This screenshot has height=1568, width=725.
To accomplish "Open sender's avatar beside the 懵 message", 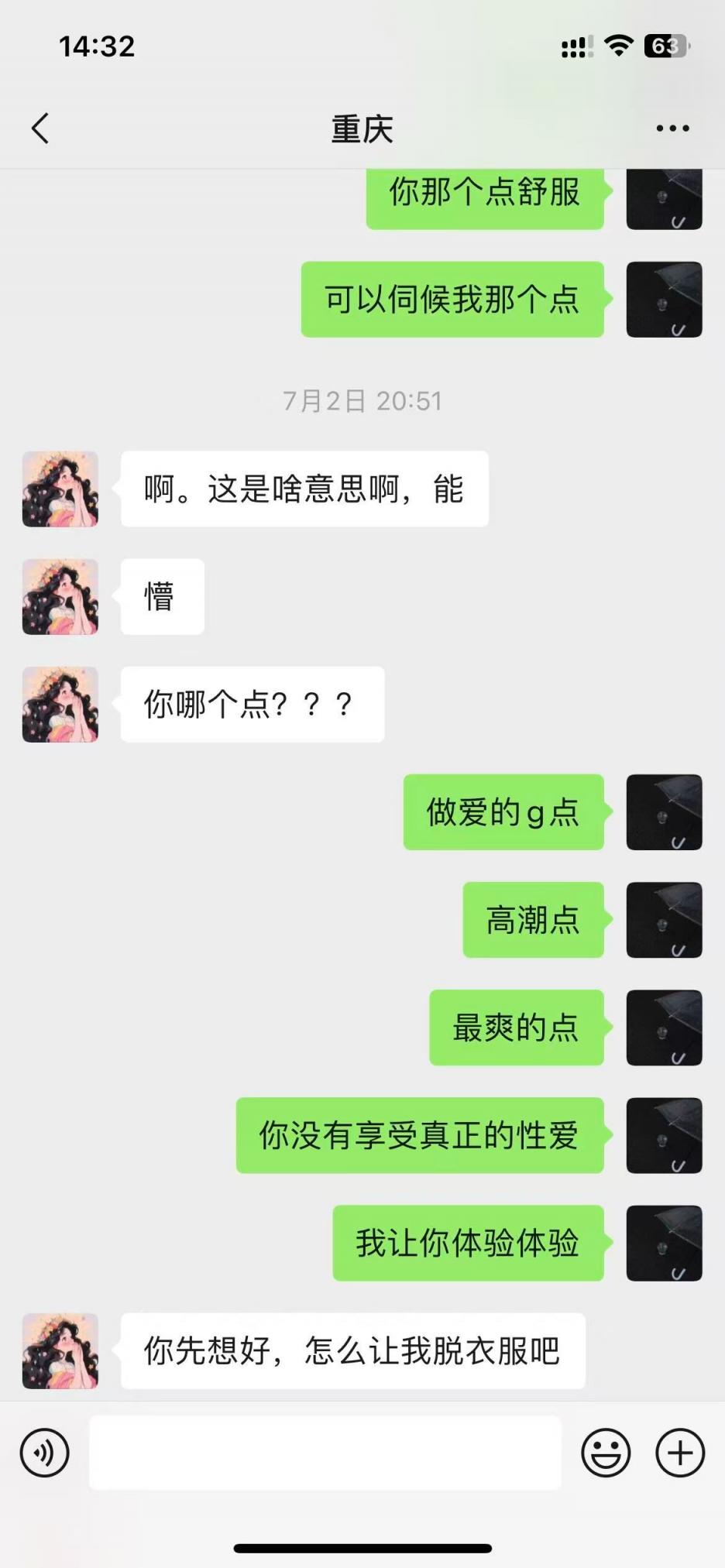I will 60,597.
